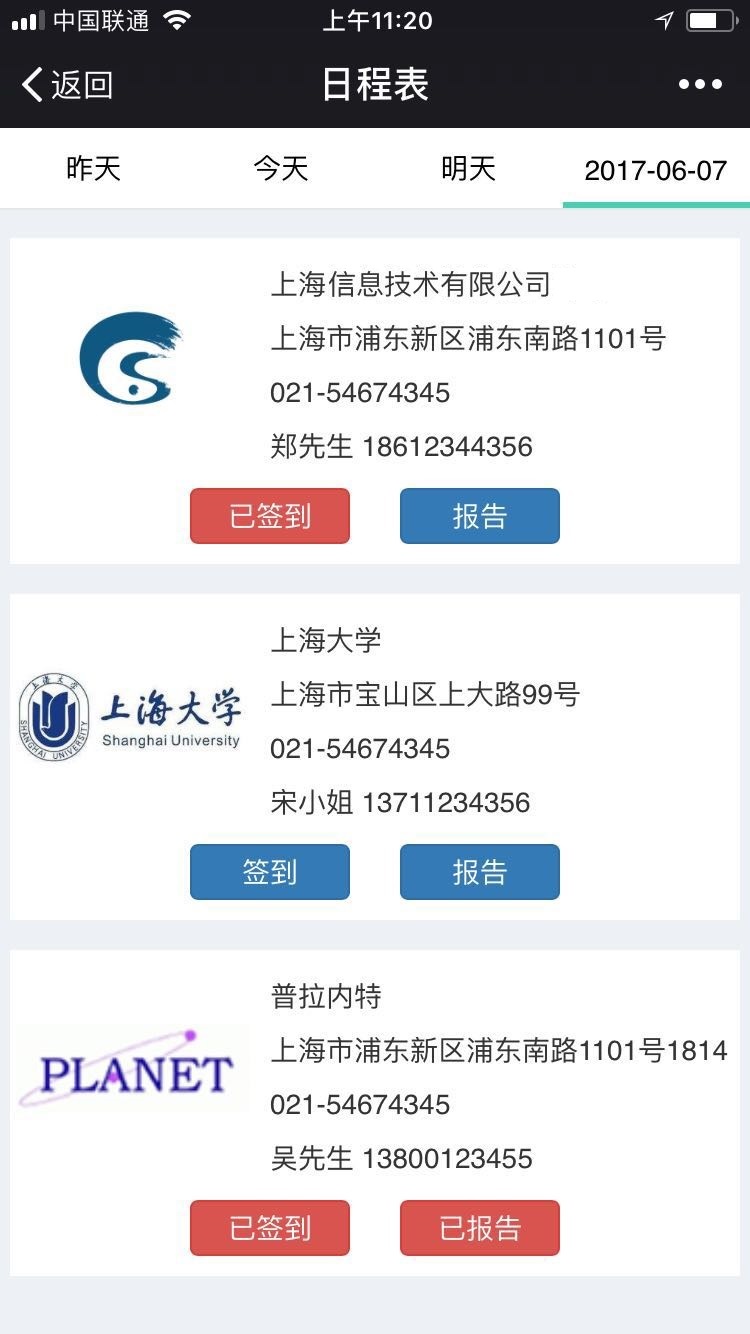This screenshot has width=750, height=1334.
Task: Tap 签到 for 上海大学
Action: coord(270,872)
